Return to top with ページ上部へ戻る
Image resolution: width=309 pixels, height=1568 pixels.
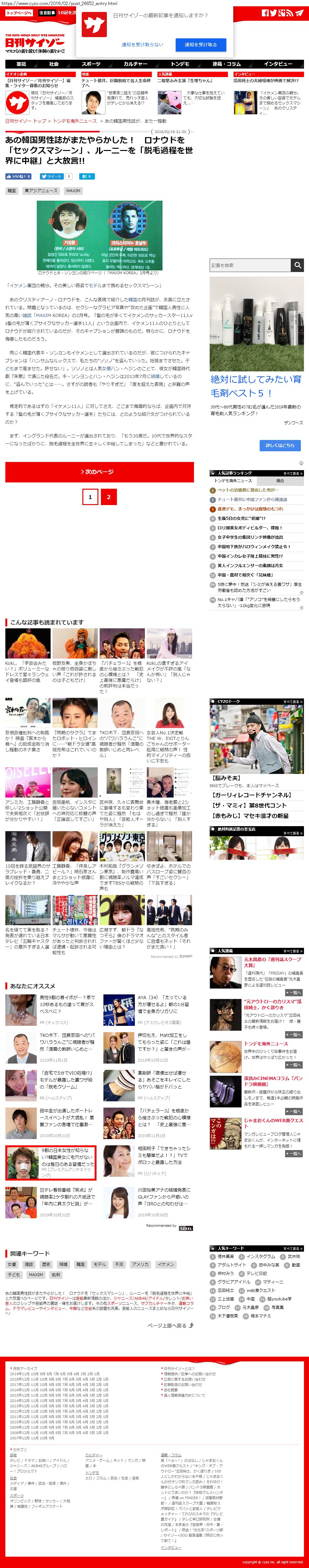(170, 1325)
